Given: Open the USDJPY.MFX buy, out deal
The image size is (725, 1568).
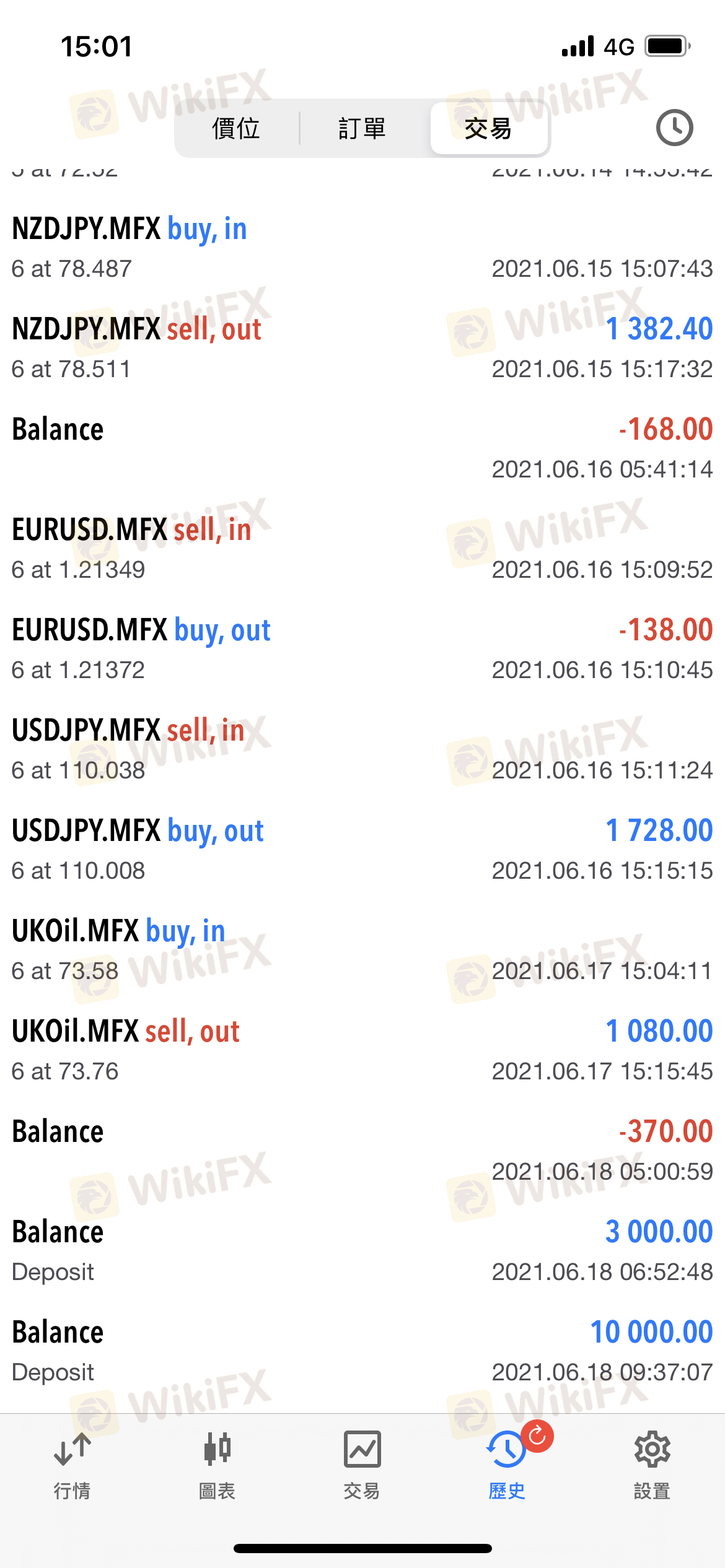Looking at the screenshot, I should [362, 850].
